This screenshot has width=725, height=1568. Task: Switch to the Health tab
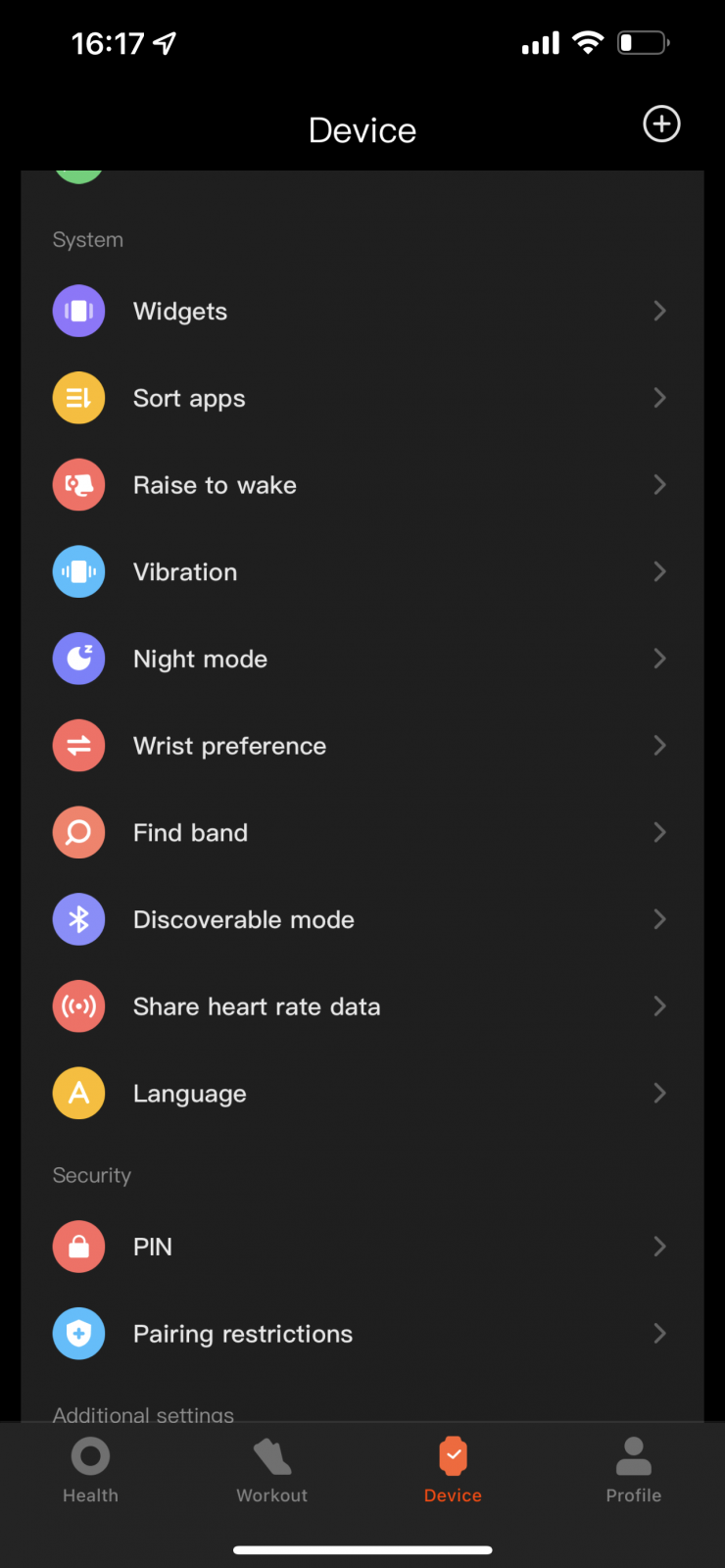(x=90, y=1471)
